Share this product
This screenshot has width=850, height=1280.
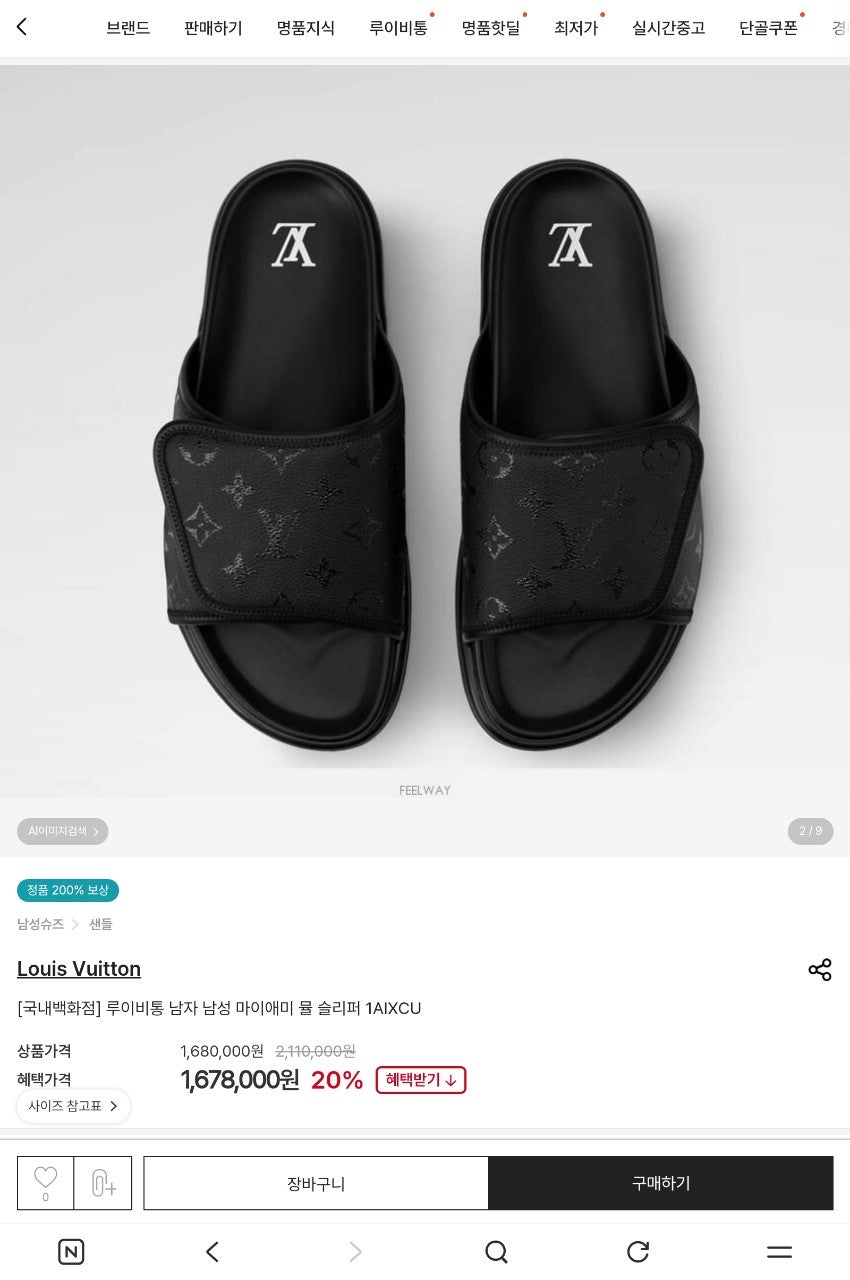pos(819,970)
